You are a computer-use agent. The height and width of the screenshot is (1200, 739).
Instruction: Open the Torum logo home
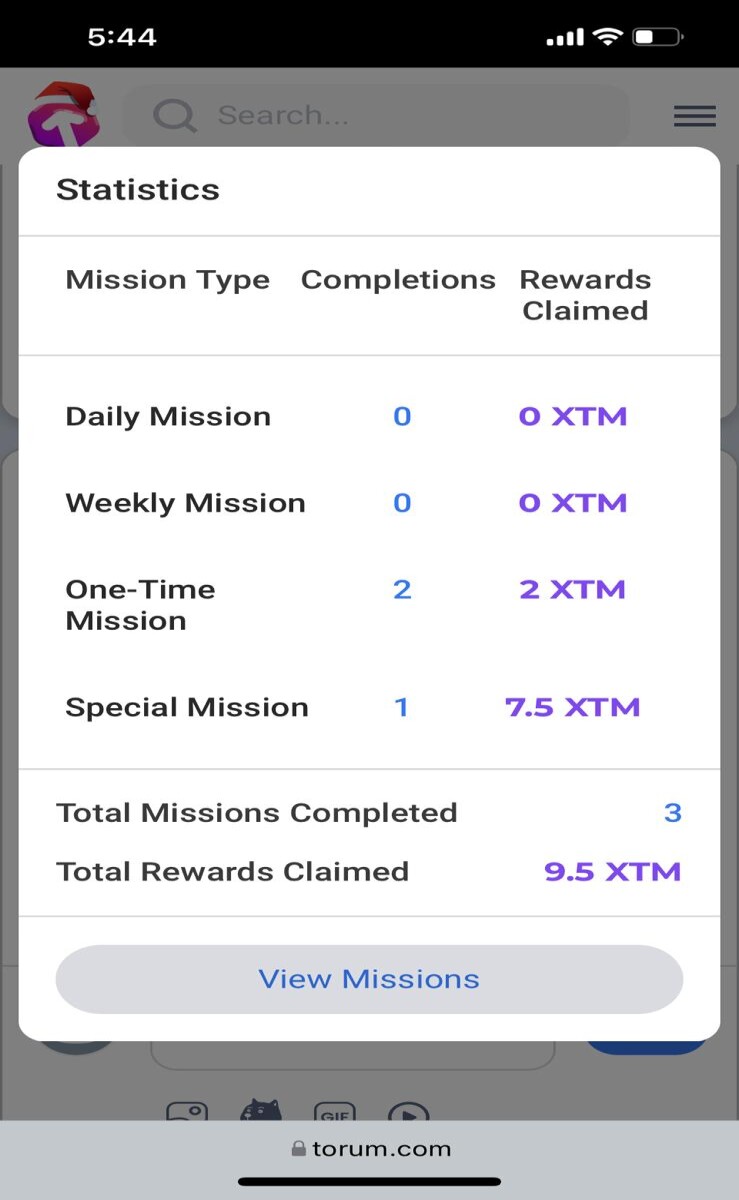pyautogui.click(x=63, y=114)
